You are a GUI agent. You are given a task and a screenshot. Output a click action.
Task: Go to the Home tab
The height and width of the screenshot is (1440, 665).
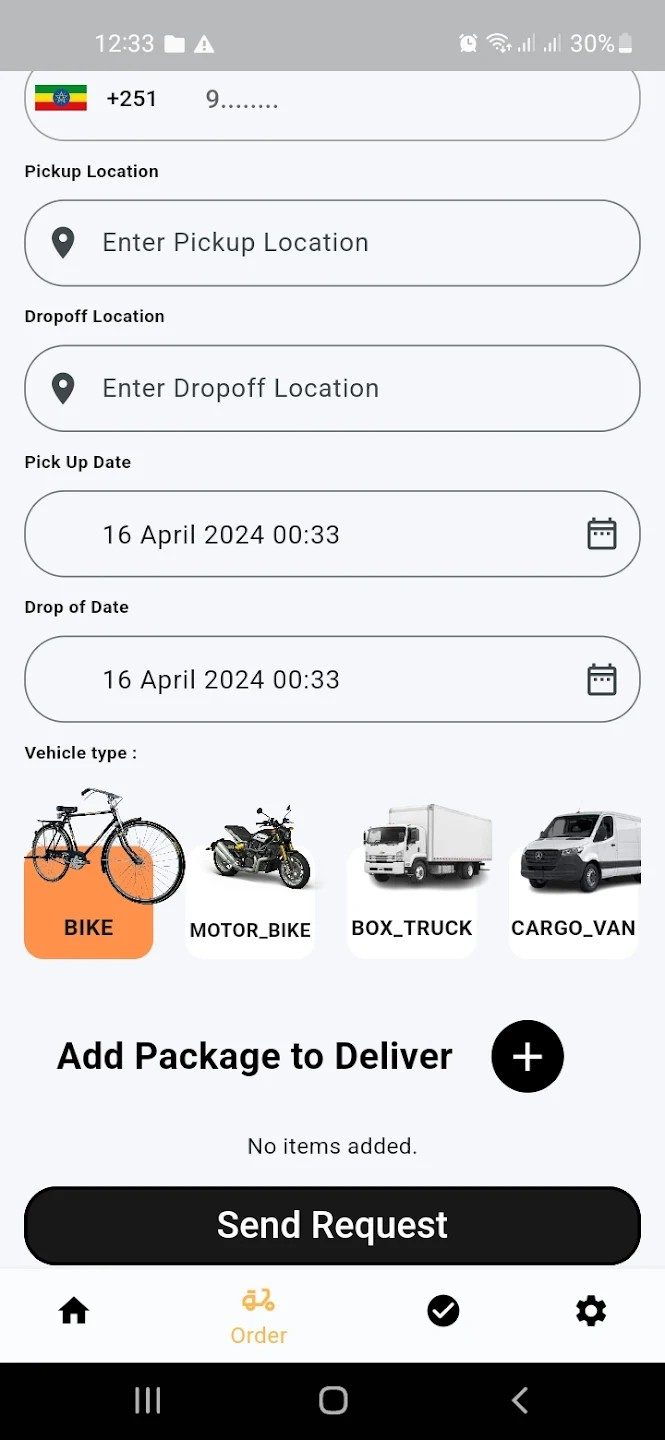pyautogui.click(x=74, y=1311)
